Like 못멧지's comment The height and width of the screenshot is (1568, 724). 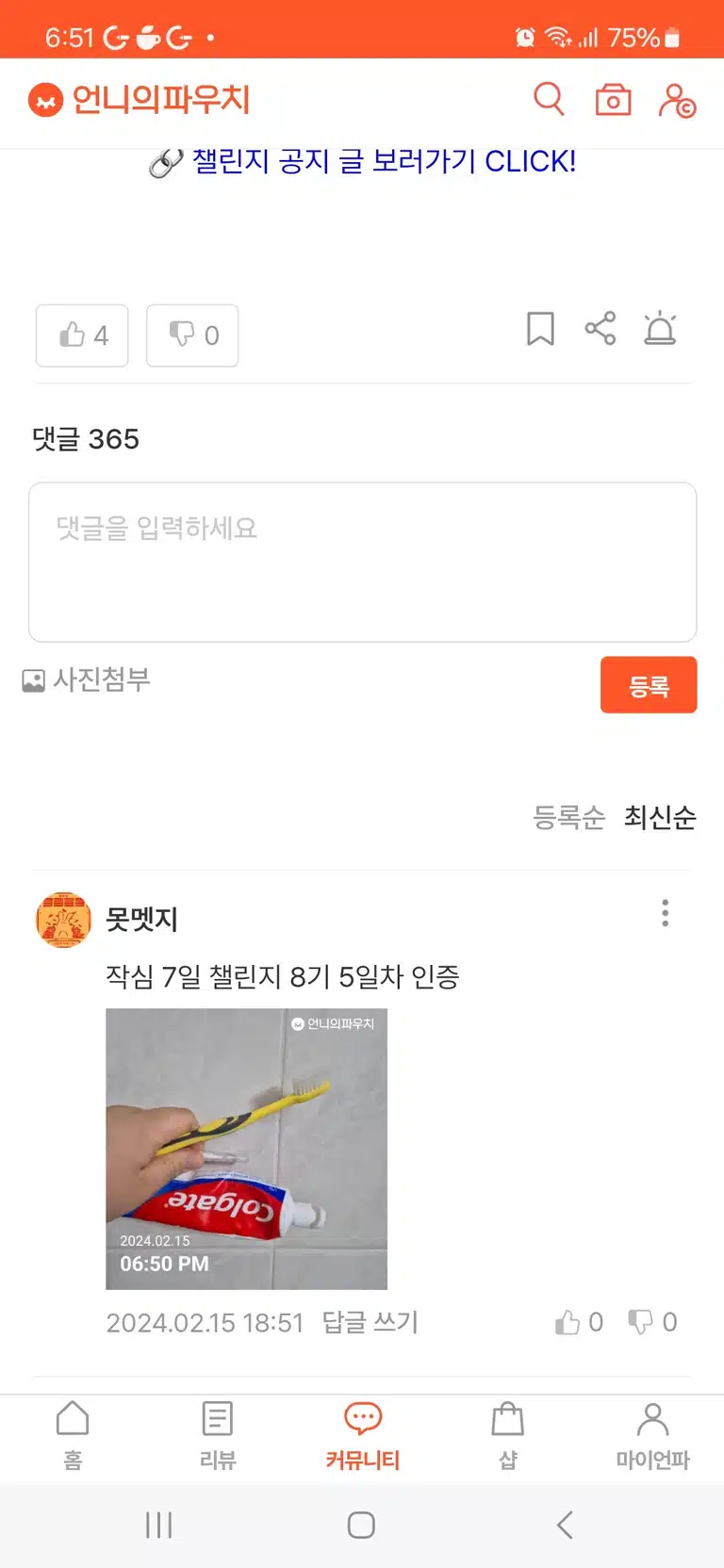[x=579, y=1322]
